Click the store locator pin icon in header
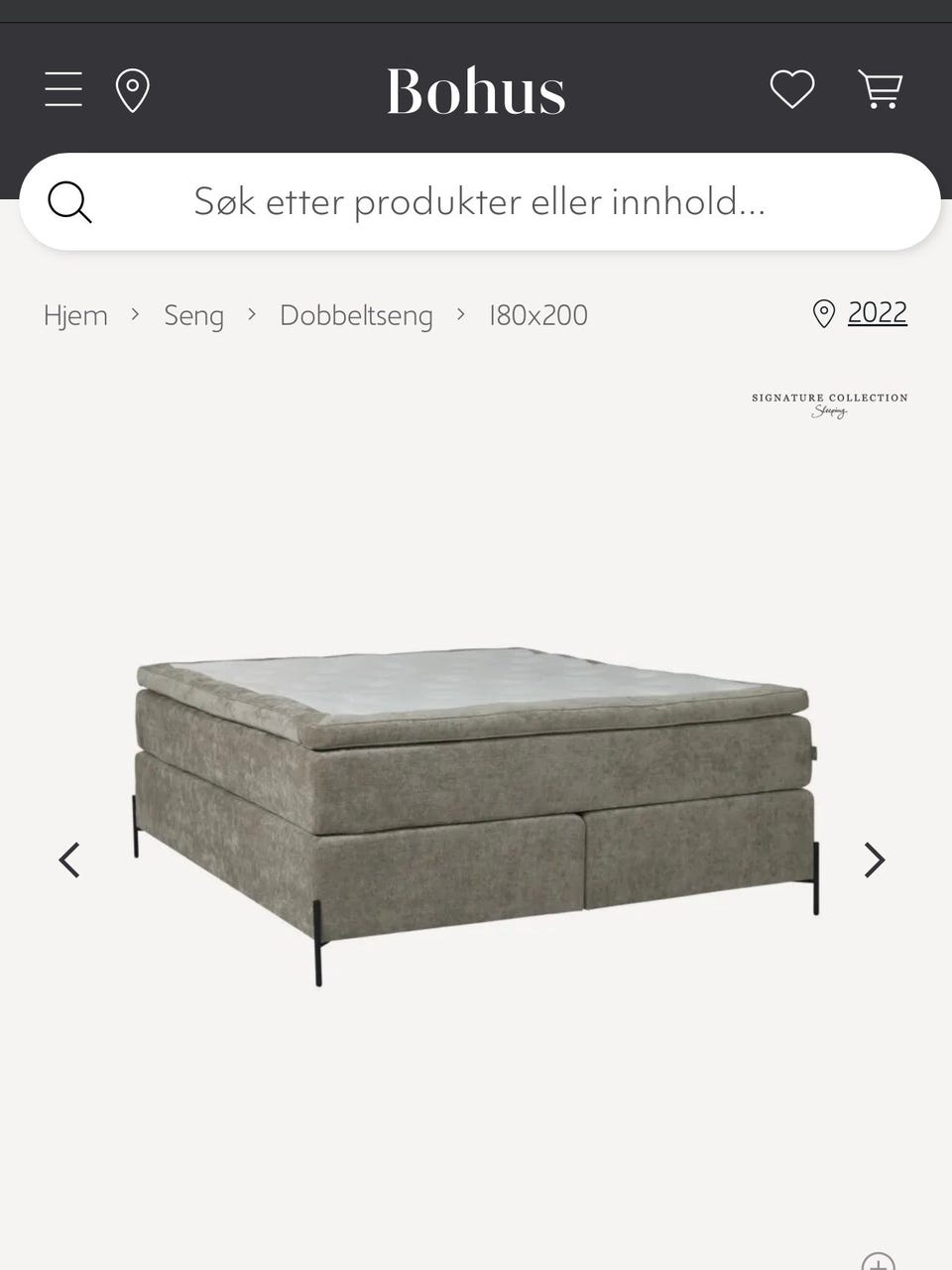 point(133,89)
